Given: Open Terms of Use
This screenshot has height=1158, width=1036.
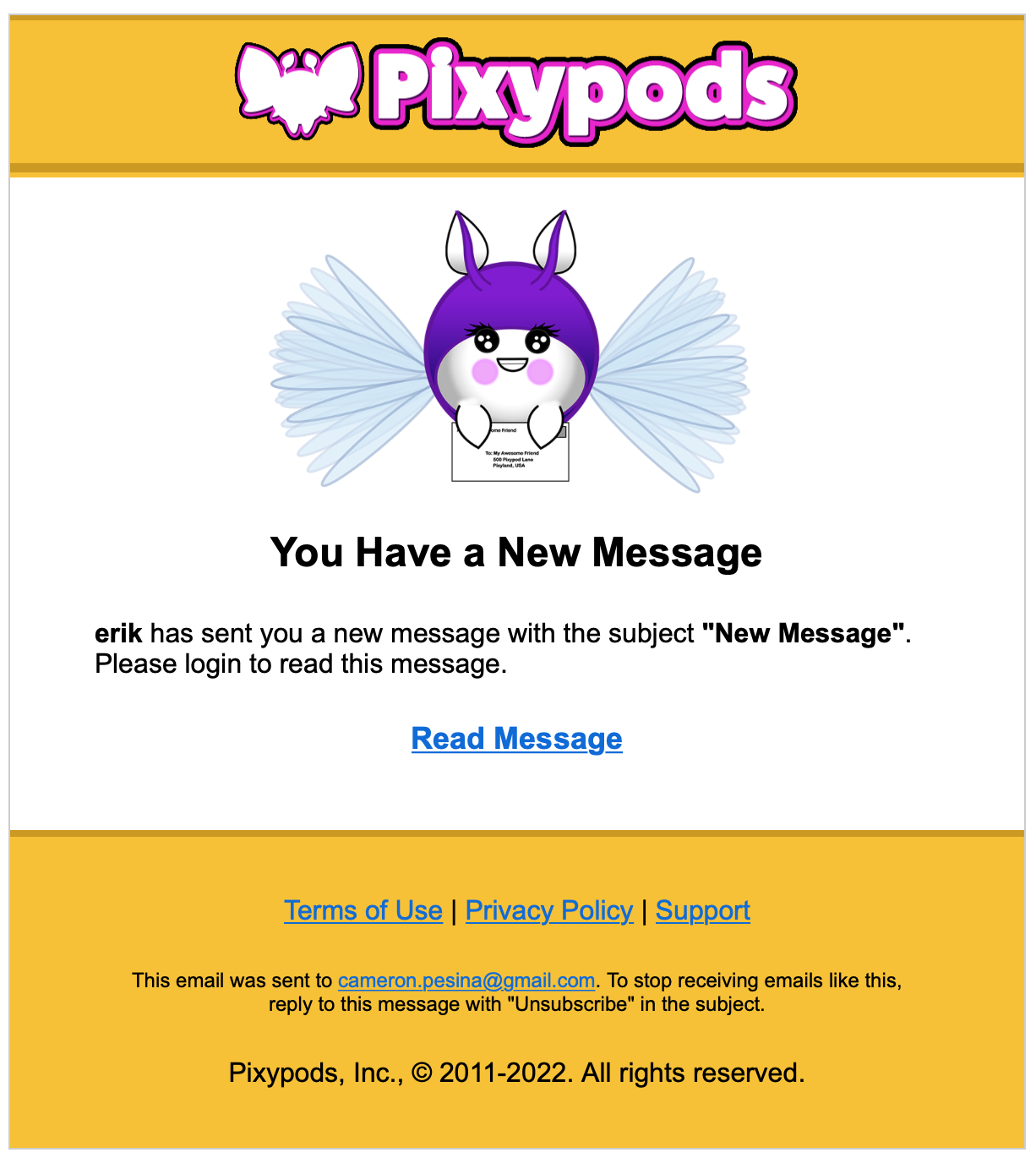Looking at the screenshot, I should coord(363,910).
